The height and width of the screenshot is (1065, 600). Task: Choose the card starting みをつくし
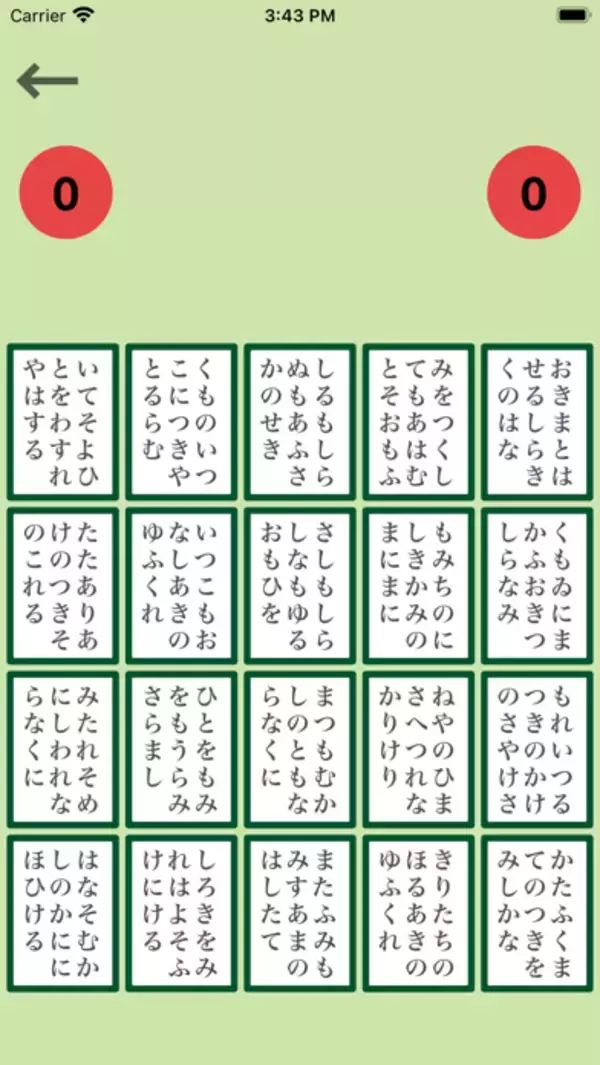coord(418,421)
